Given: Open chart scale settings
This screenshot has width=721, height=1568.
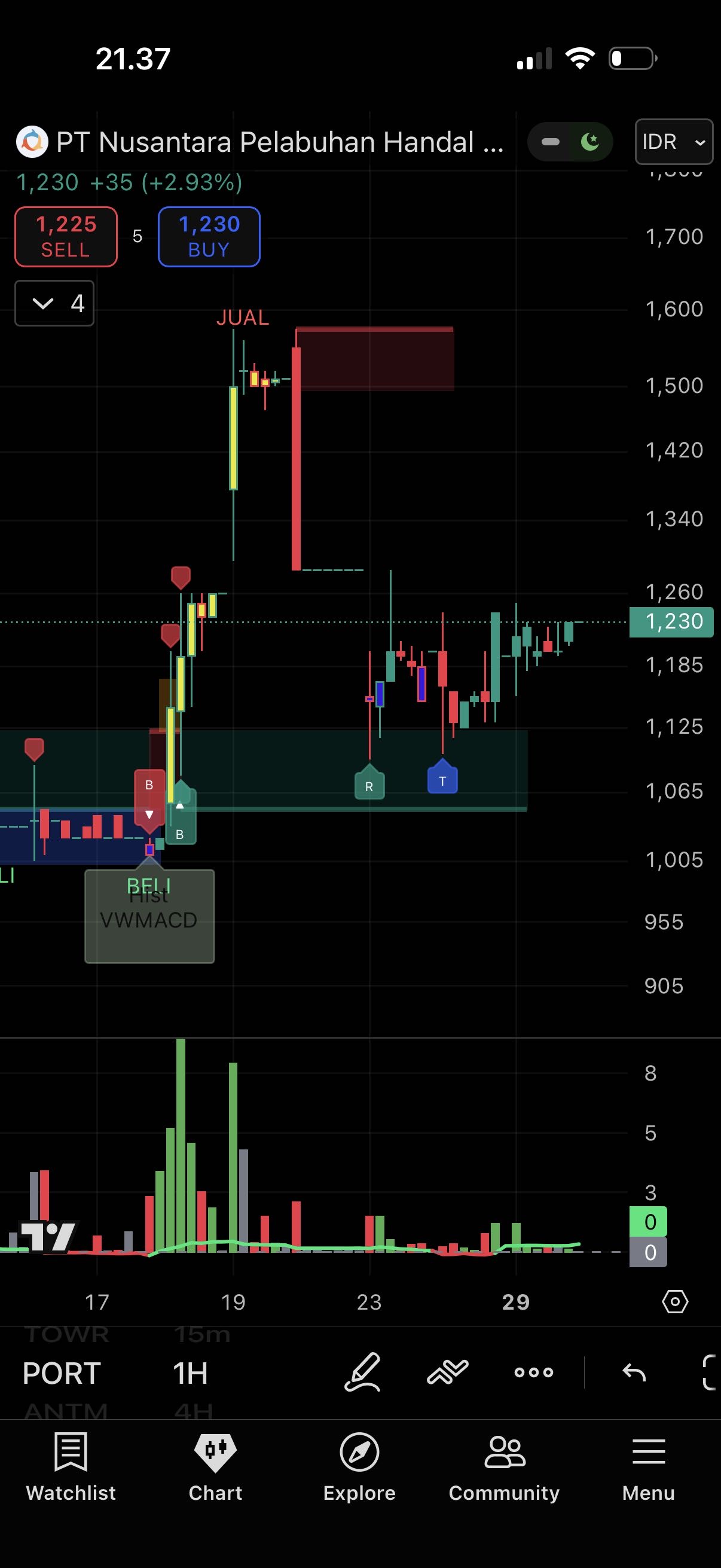Looking at the screenshot, I should point(675,1301).
